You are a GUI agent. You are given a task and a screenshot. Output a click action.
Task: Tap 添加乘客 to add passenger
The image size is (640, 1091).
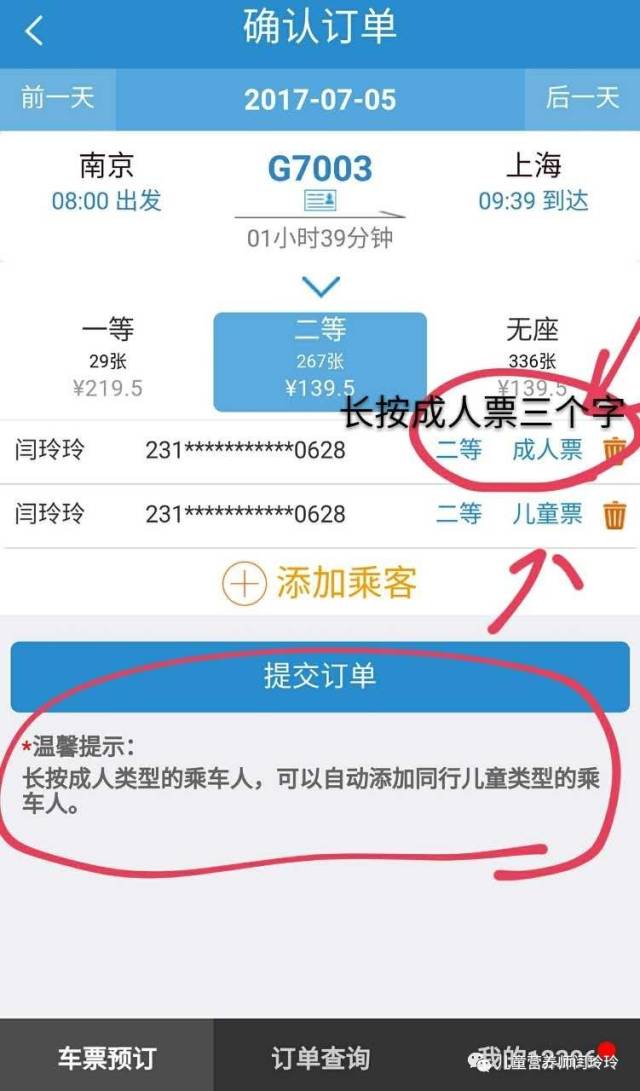(x=320, y=582)
